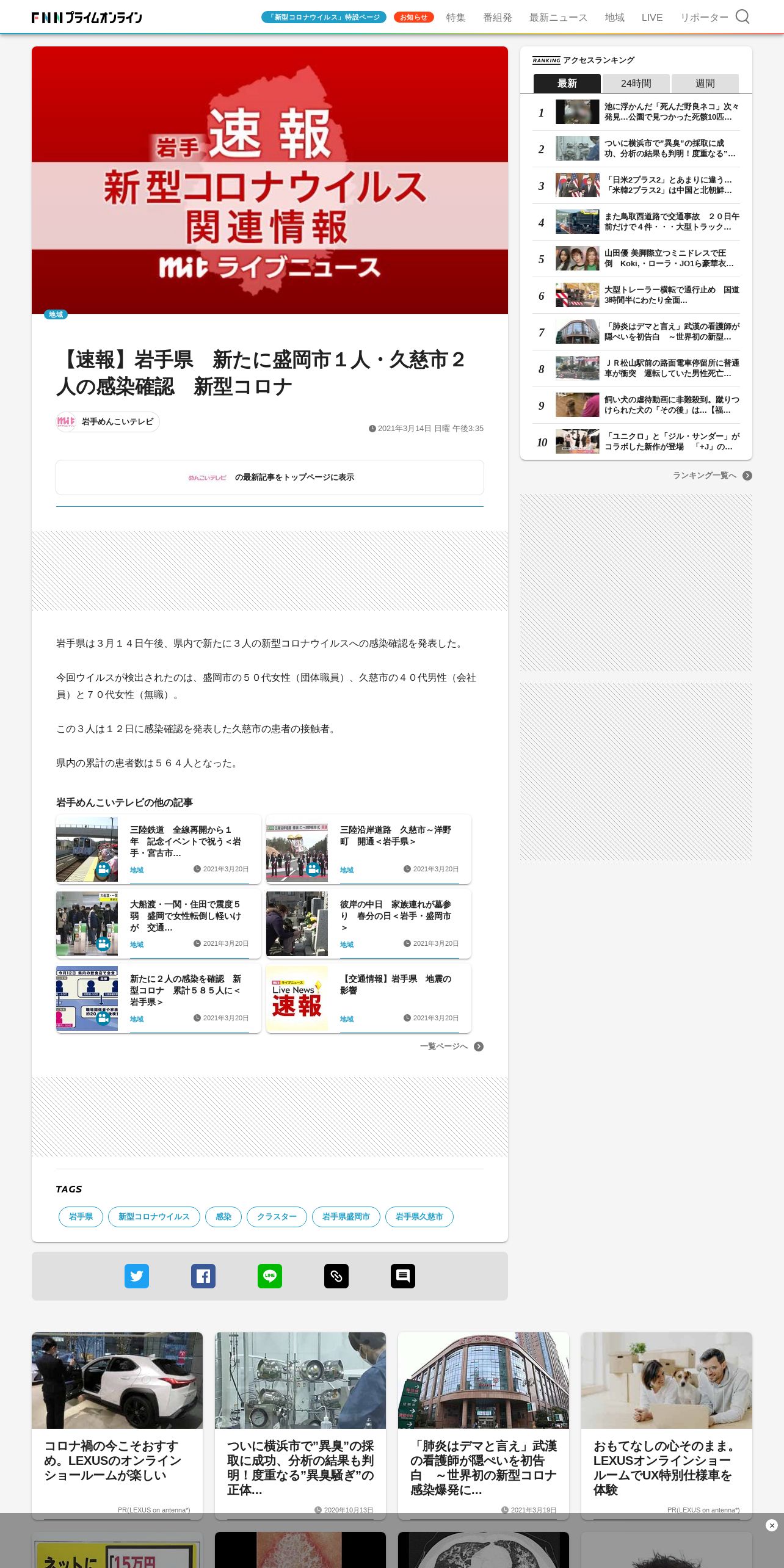Select the 岩手県久慈市 tag
Image resolution: width=784 pixels, height=1568 pixels.
419,1217
